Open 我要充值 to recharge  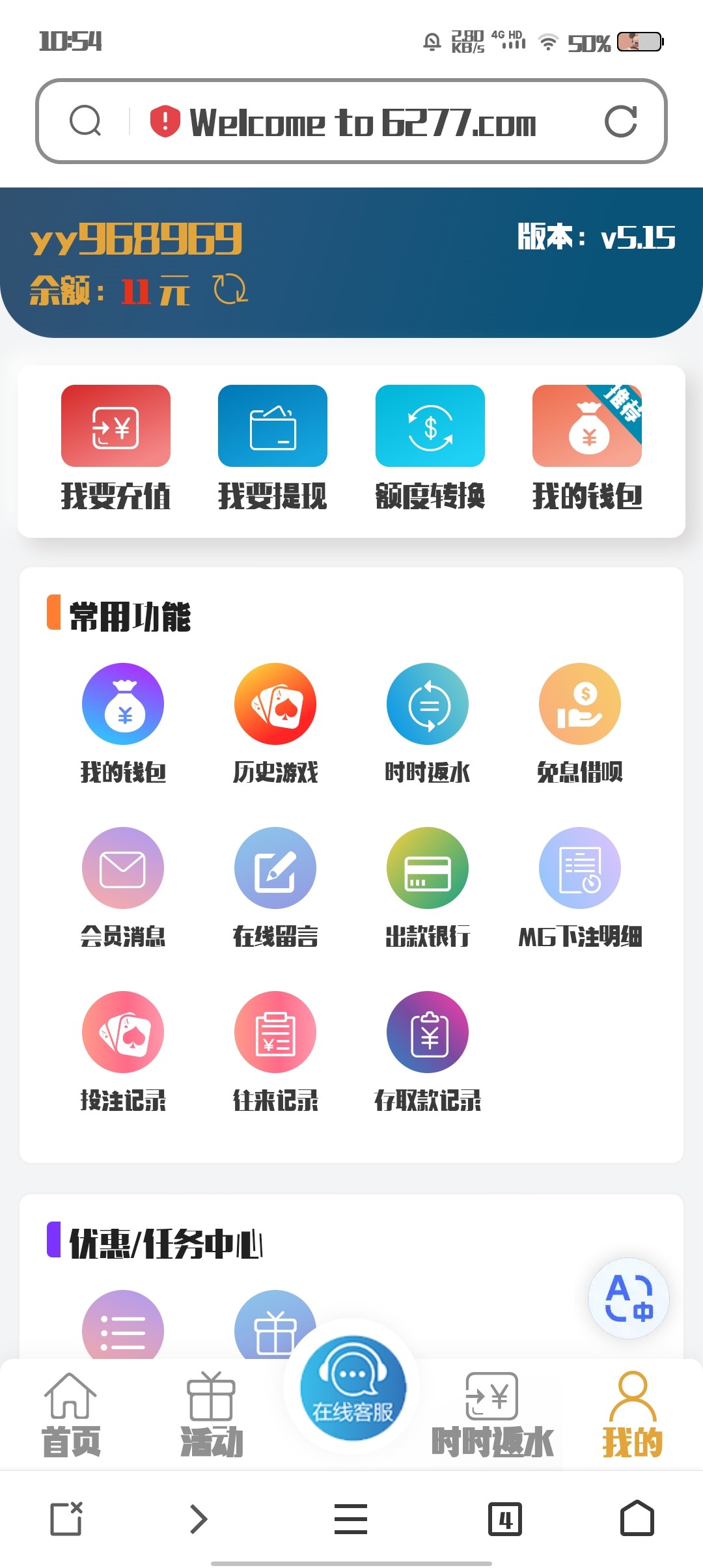click(116, 448)
